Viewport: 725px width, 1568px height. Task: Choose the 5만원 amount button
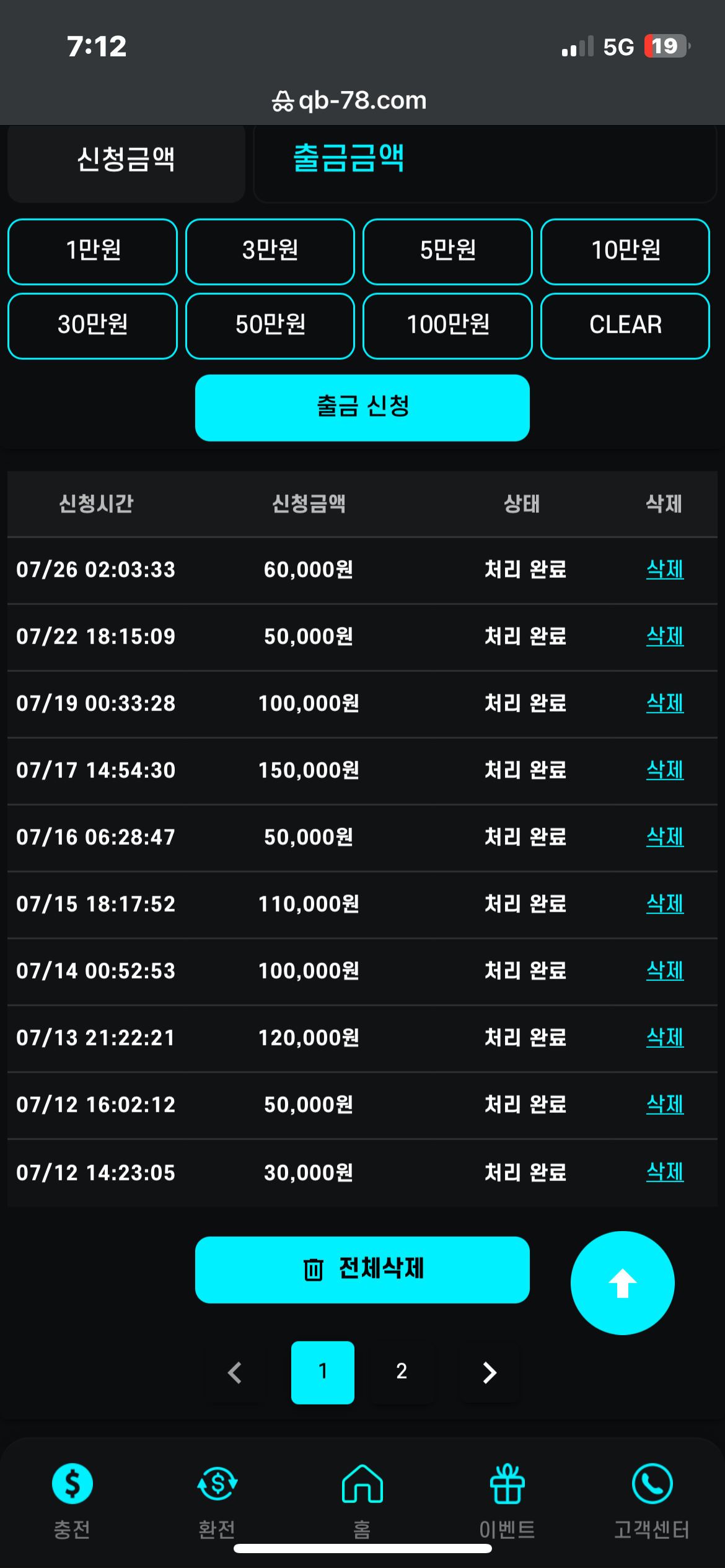pos(447,251)
